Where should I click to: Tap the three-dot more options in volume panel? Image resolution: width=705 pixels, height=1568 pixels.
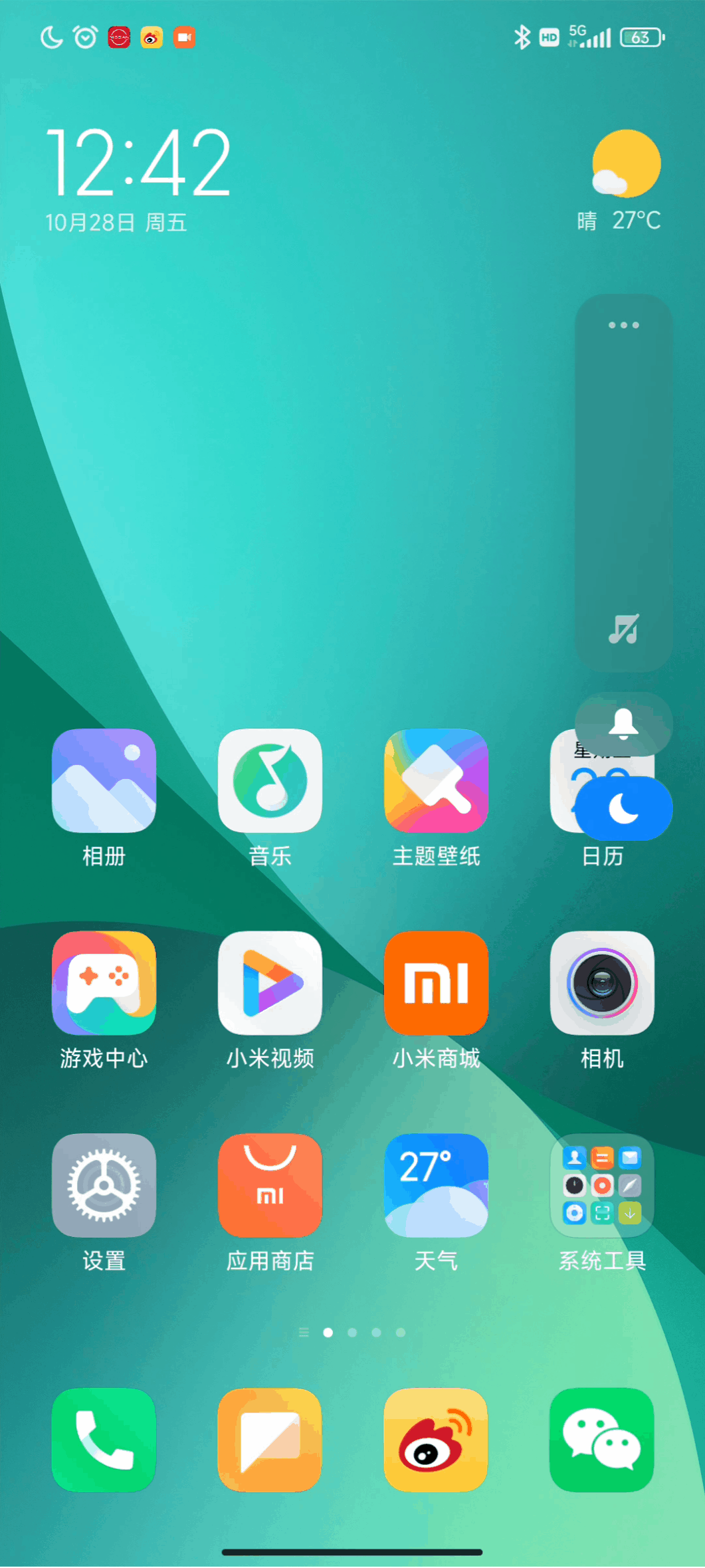623,325
